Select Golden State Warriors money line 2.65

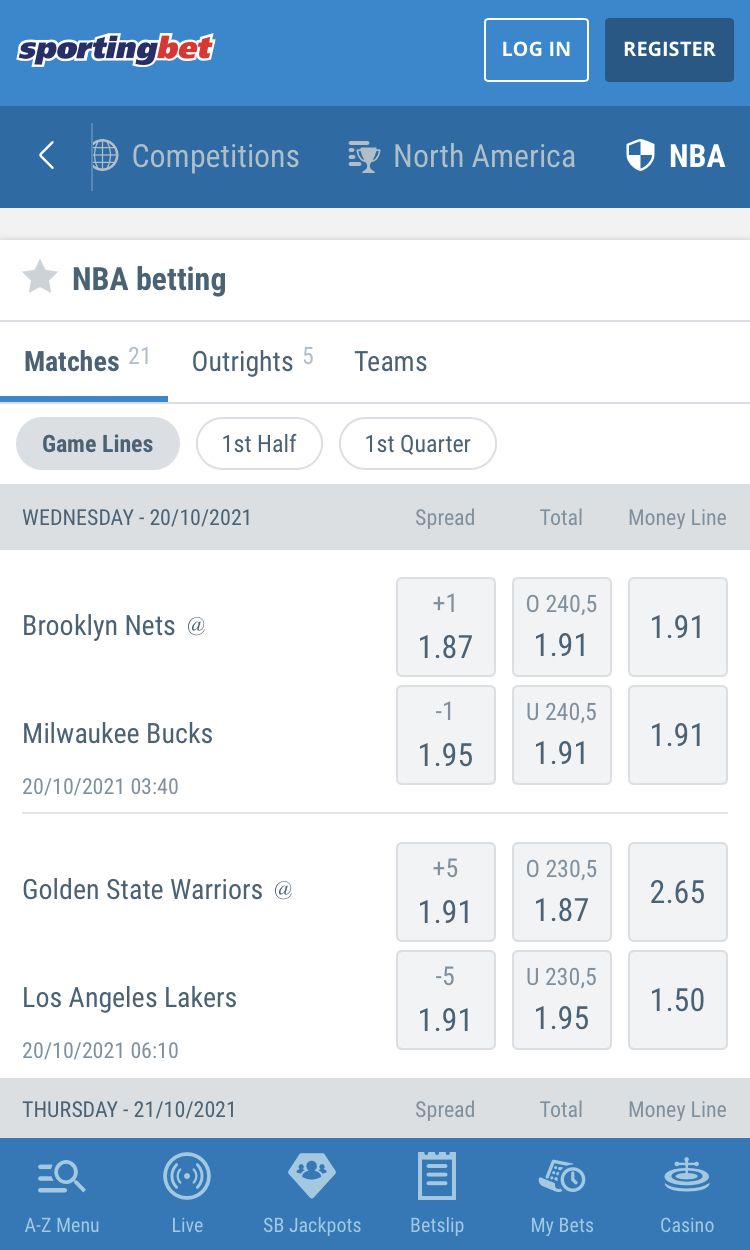click(678, 891)
